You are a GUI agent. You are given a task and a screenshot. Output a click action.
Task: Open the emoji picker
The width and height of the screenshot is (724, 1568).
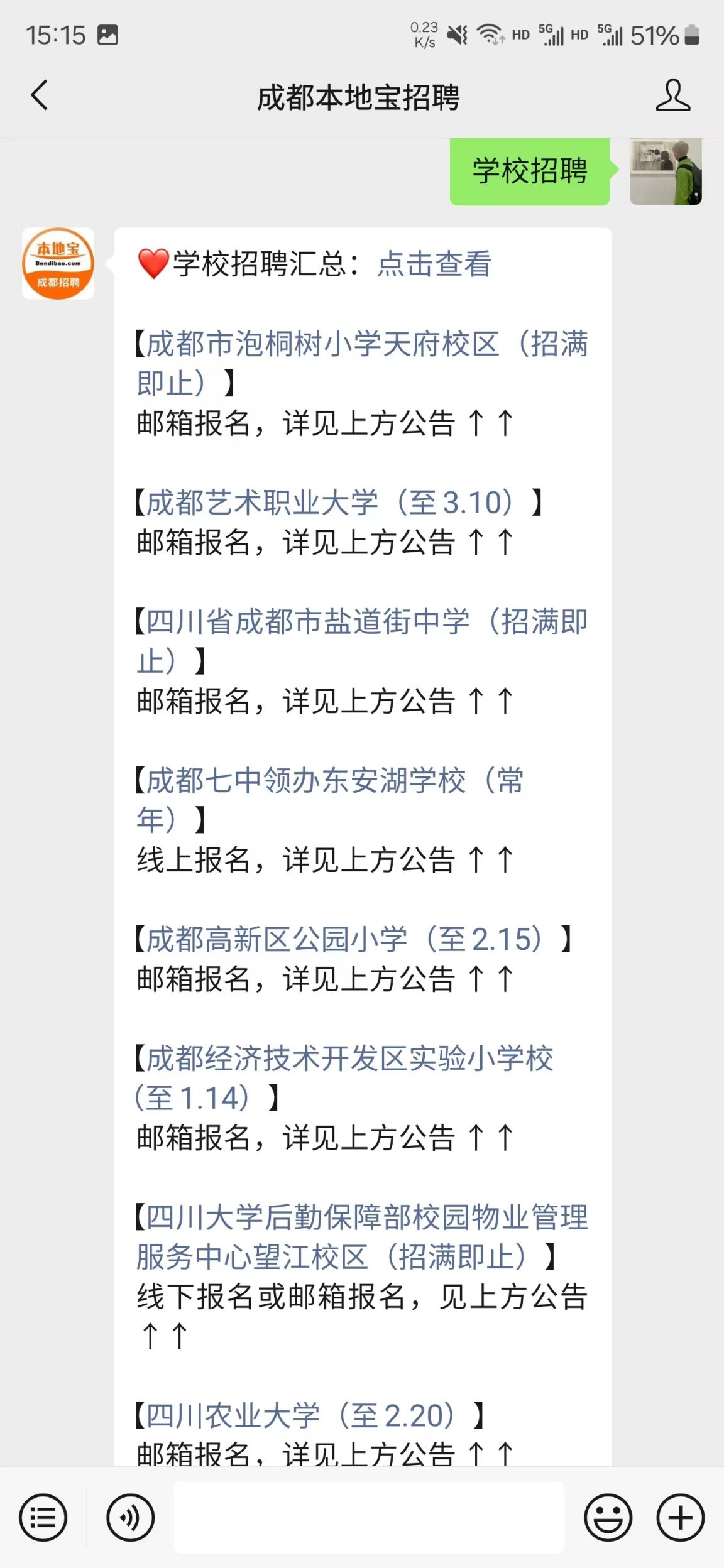[x=608, y=1518]
